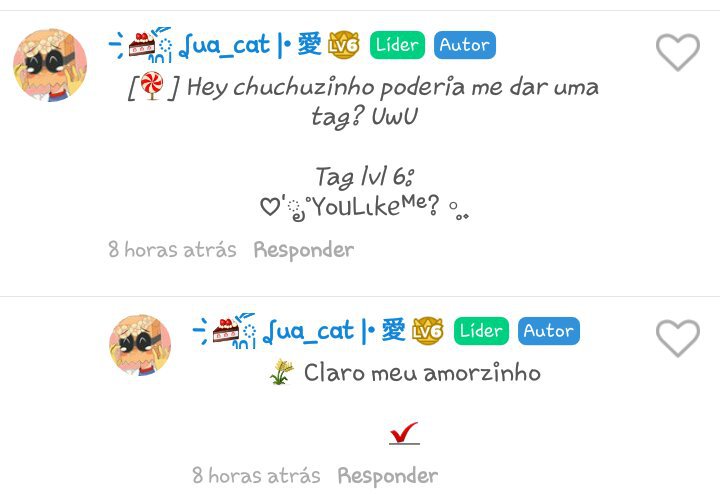Open the avatar beside the 'Claro meu amorzinho' reply

pyautogui.click(x=140, y=346)
